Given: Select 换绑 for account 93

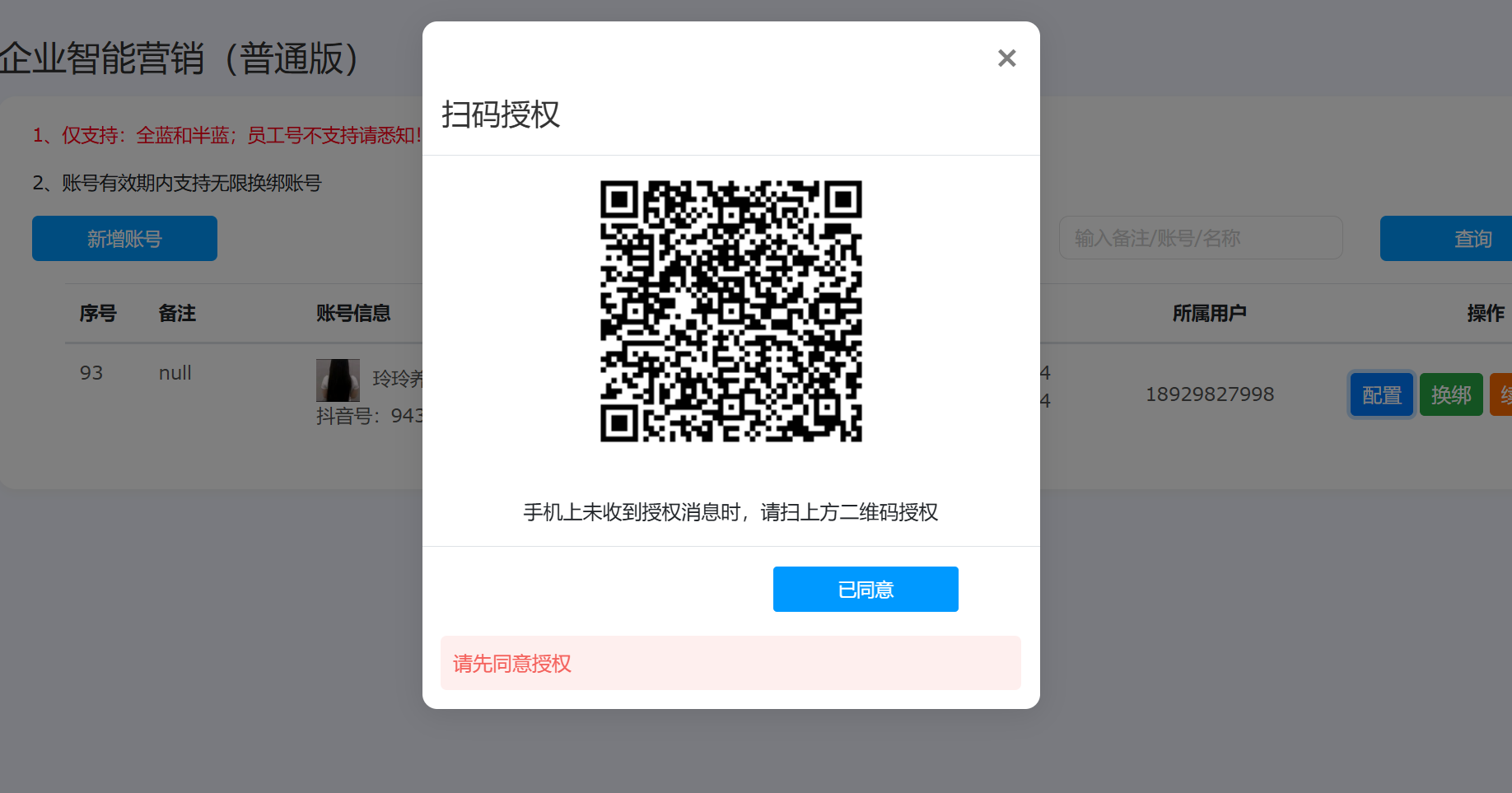Looking at the screenshot, I should click(x=1450, y=395).
